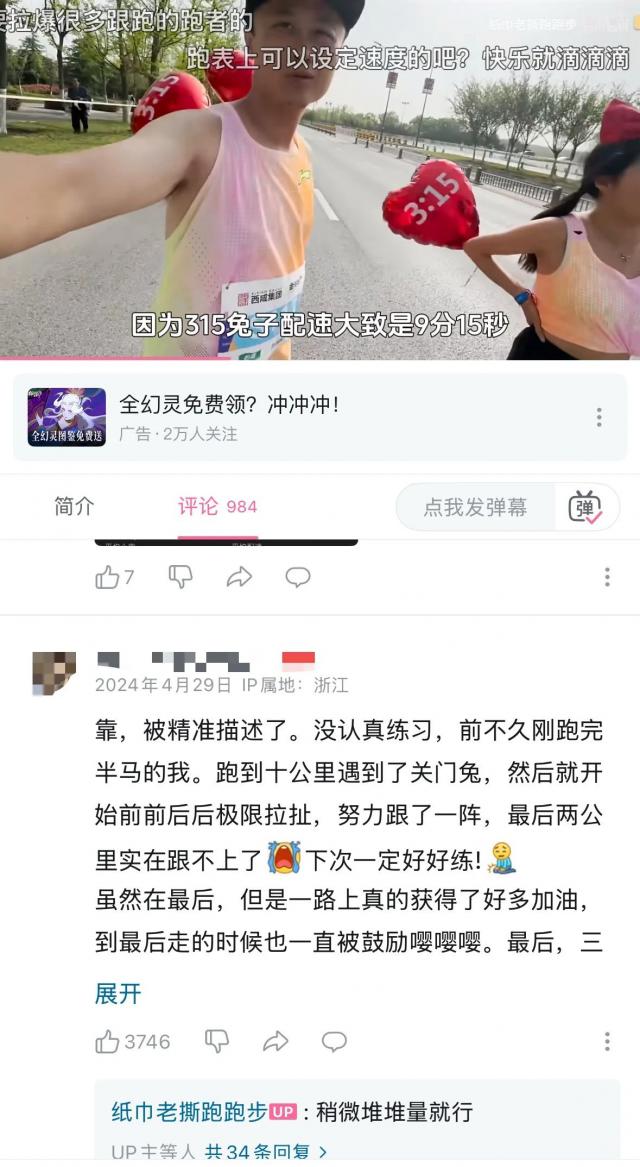
Task: Open the 全幻灵免费领 ad card
Action: click(300, 417)
